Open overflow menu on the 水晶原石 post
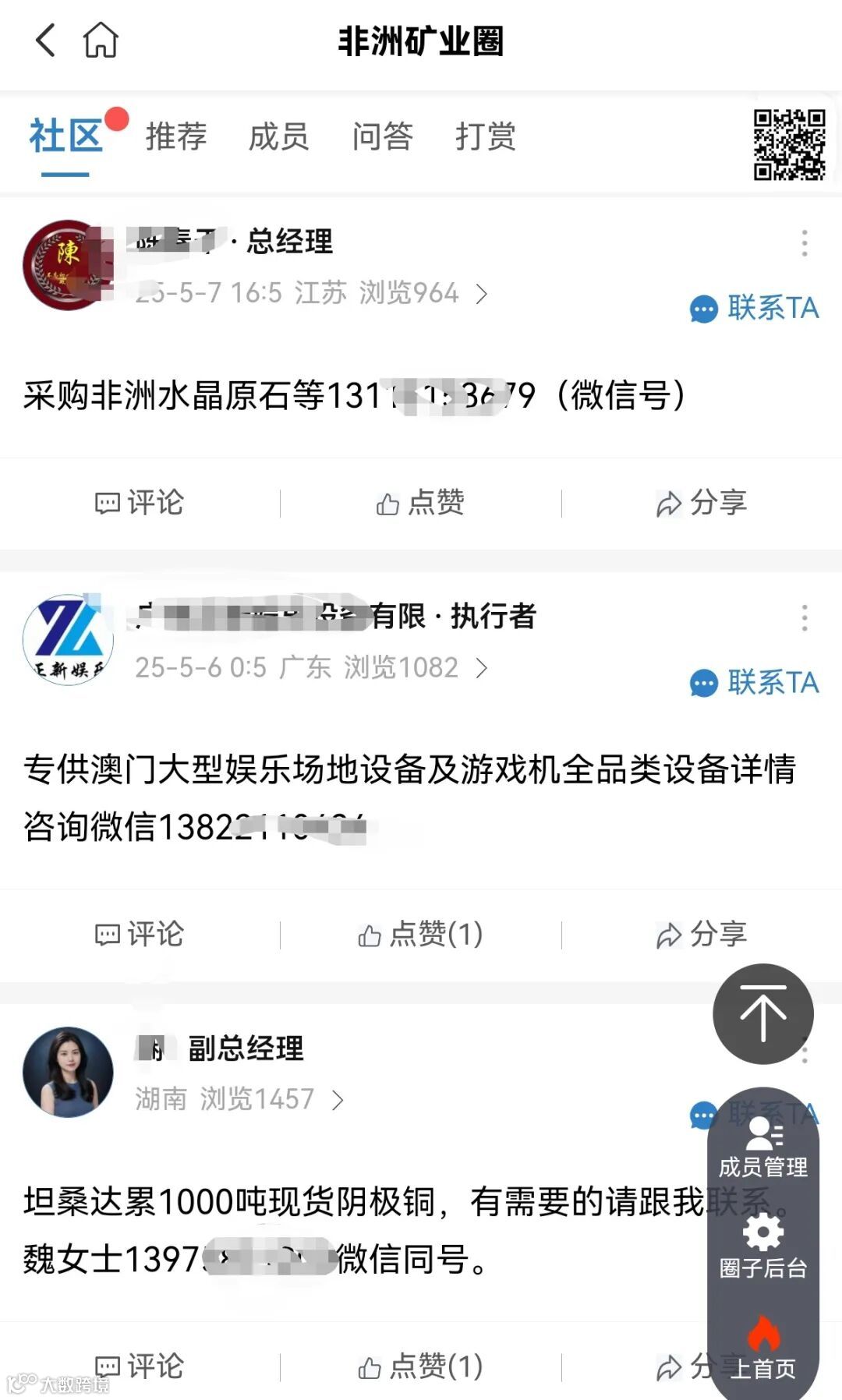The image size is (842, 1400). pyautogui.click(x=805, y=243)
